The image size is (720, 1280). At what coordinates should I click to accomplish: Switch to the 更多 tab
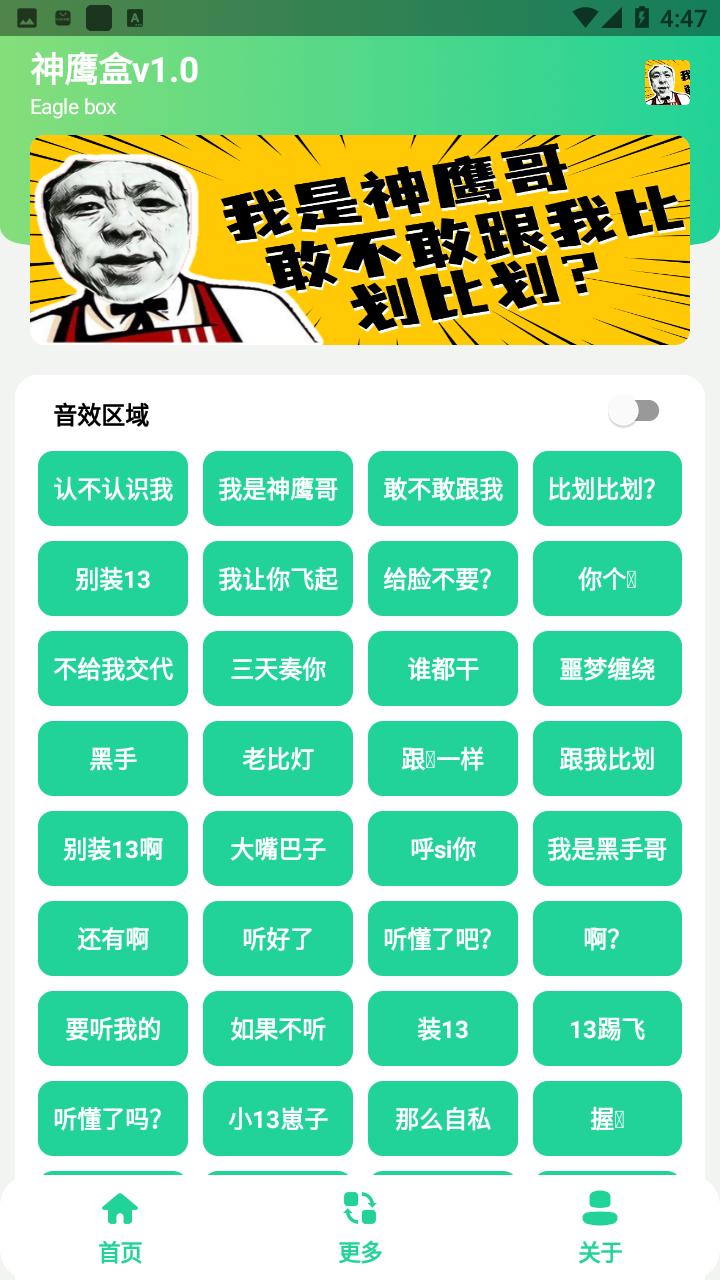pyautogui.click(x=360, y=1226)
